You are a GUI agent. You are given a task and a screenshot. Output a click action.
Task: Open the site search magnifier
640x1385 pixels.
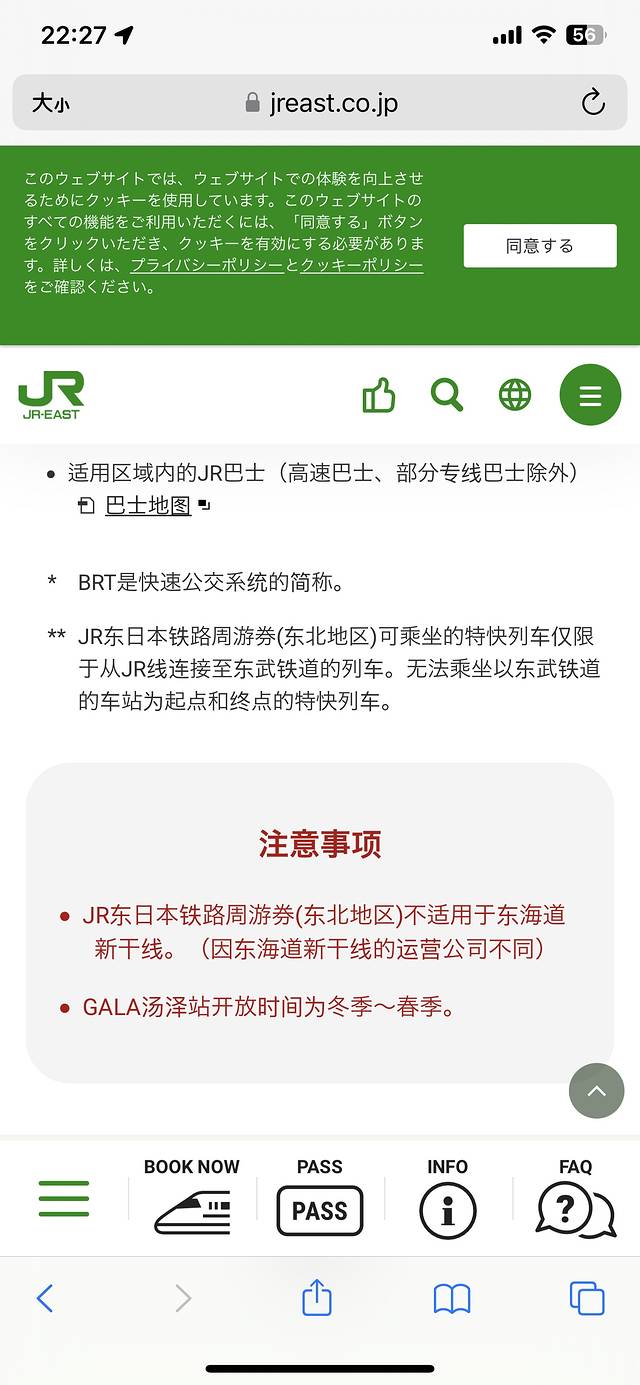[447, 395]
